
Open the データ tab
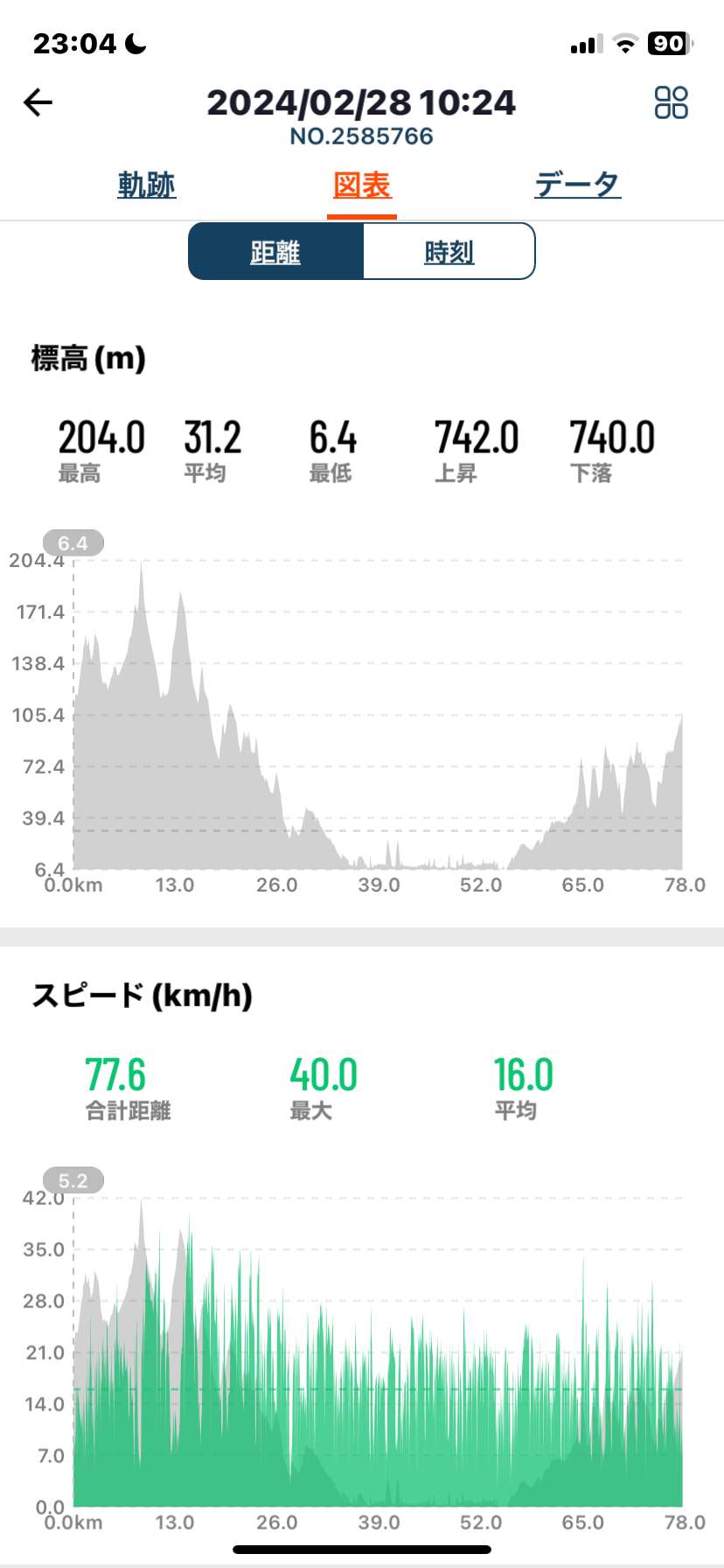[x=578, y=185]
